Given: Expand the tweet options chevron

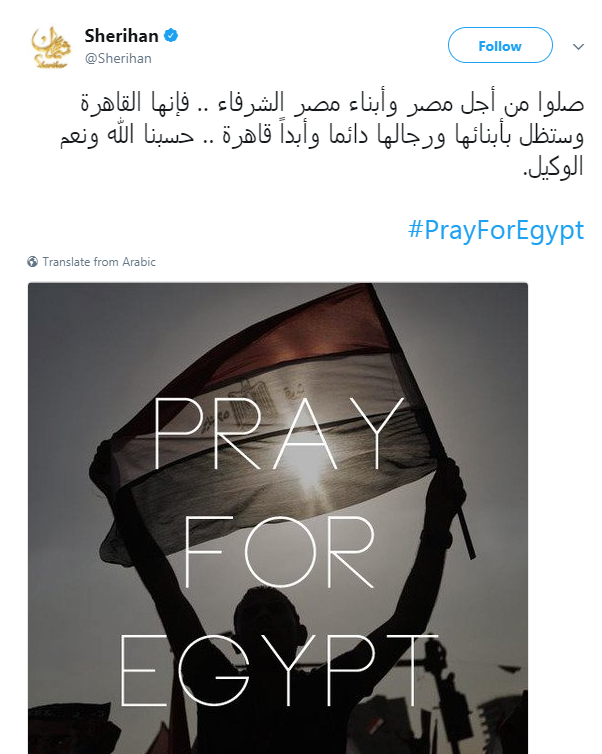Looking at the screenshot, I should [x=578, y=46].
